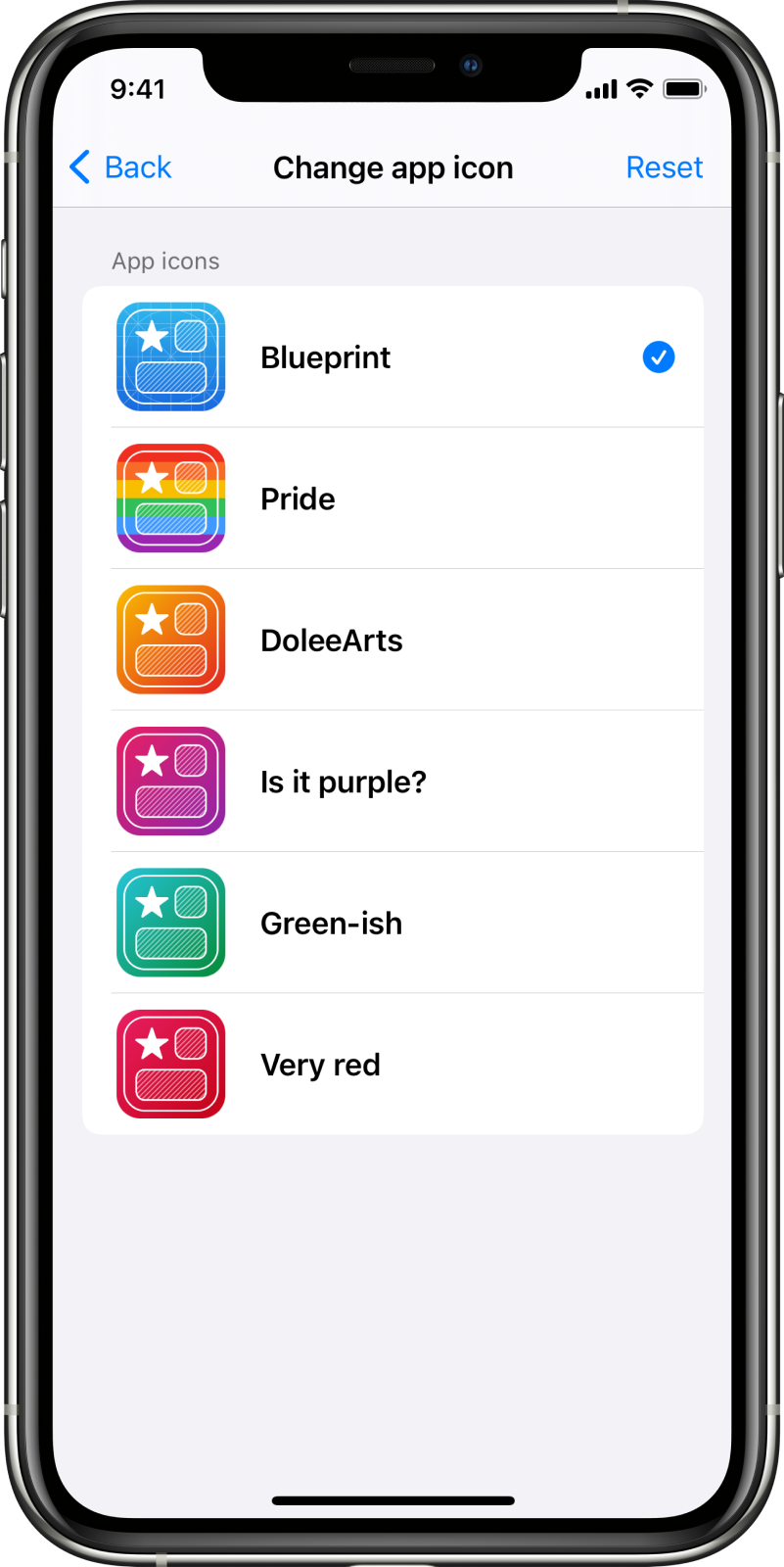Choose the Pride app icon
This screenshot has width=784, height=1567.
(x=392, y=499)
